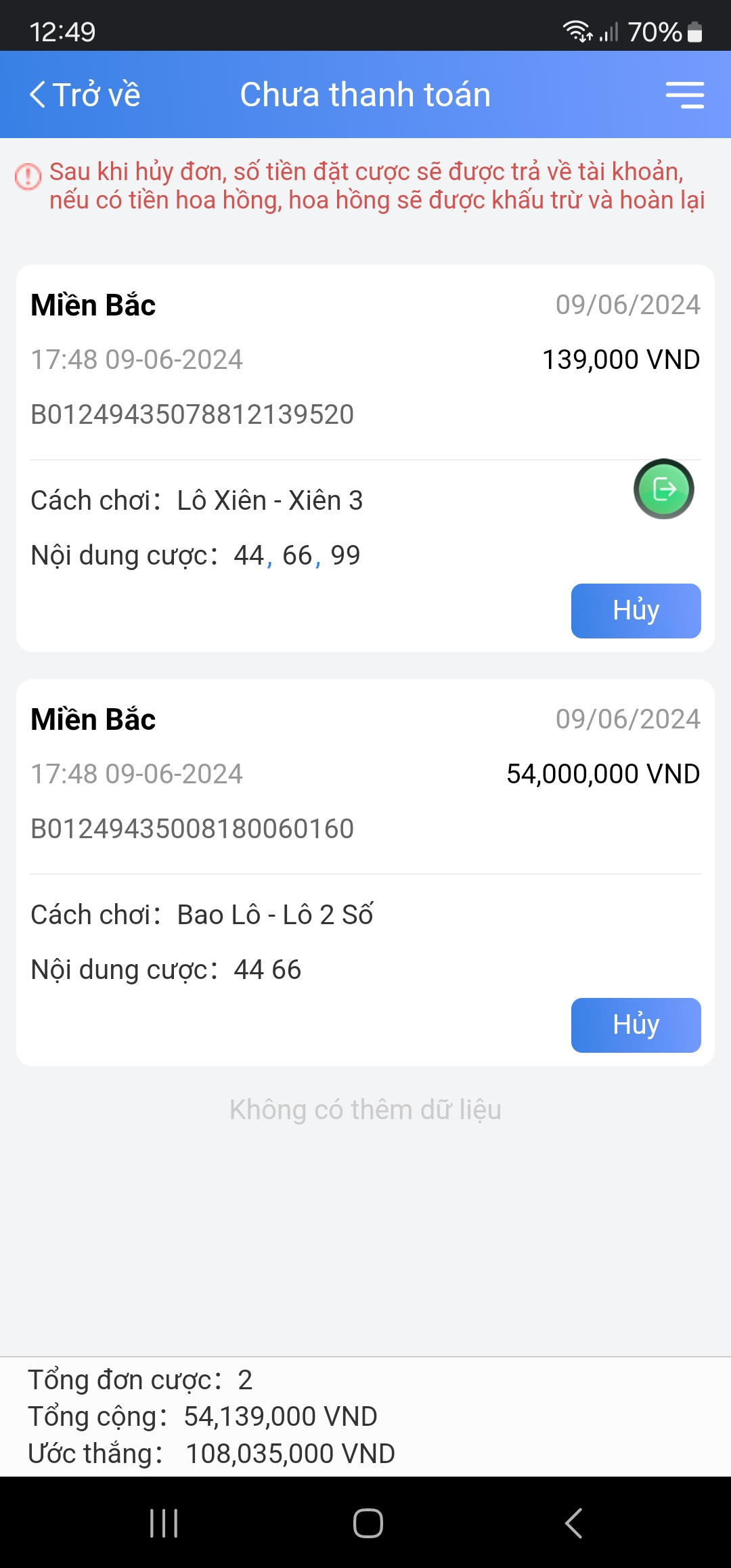Screen dimensions: 731x1568
Task: Cancel the 54,000,000 VND Bao Lô bet
Action: 636,1025
